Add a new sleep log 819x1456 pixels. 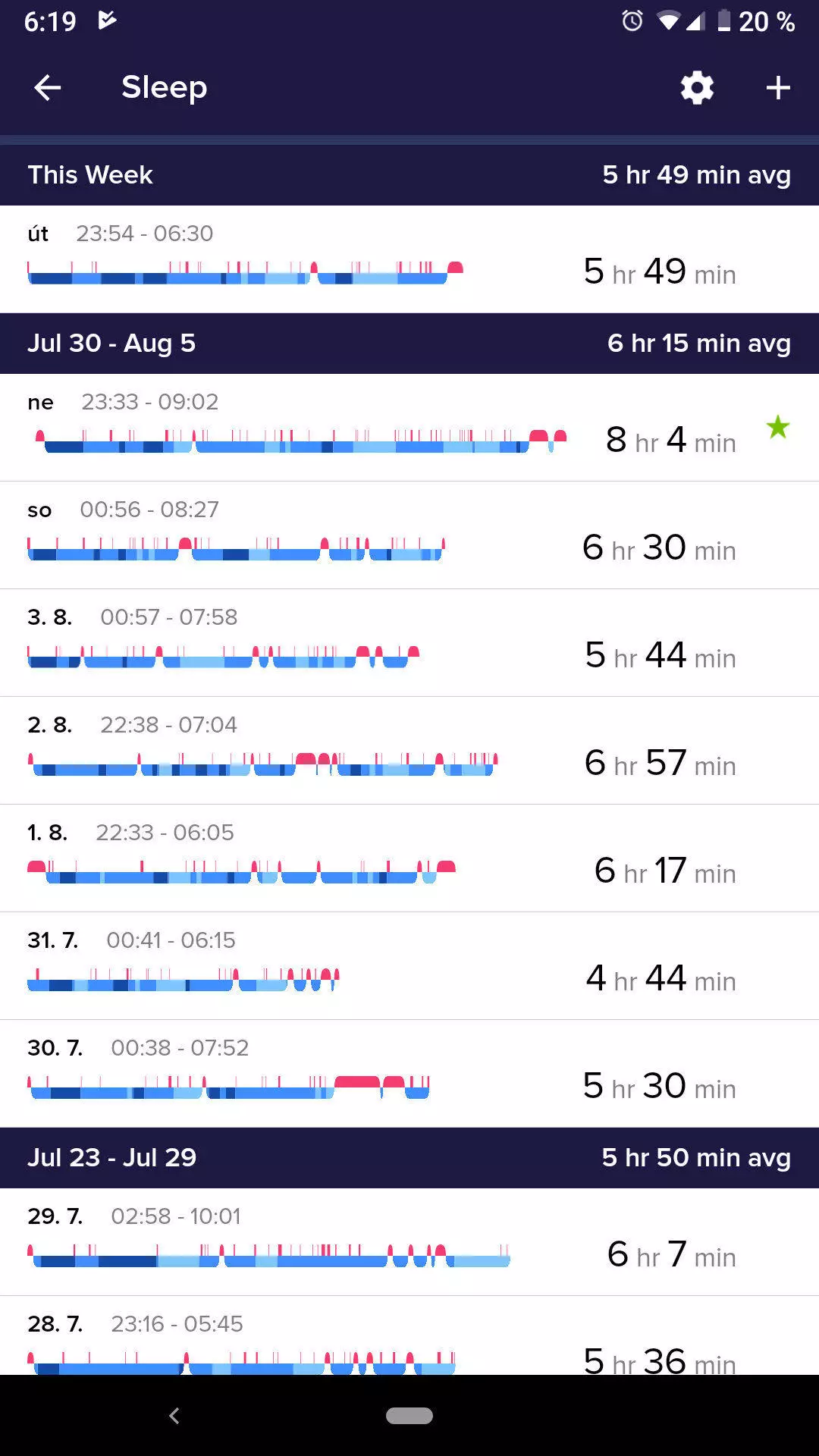(x=778, y=88)
